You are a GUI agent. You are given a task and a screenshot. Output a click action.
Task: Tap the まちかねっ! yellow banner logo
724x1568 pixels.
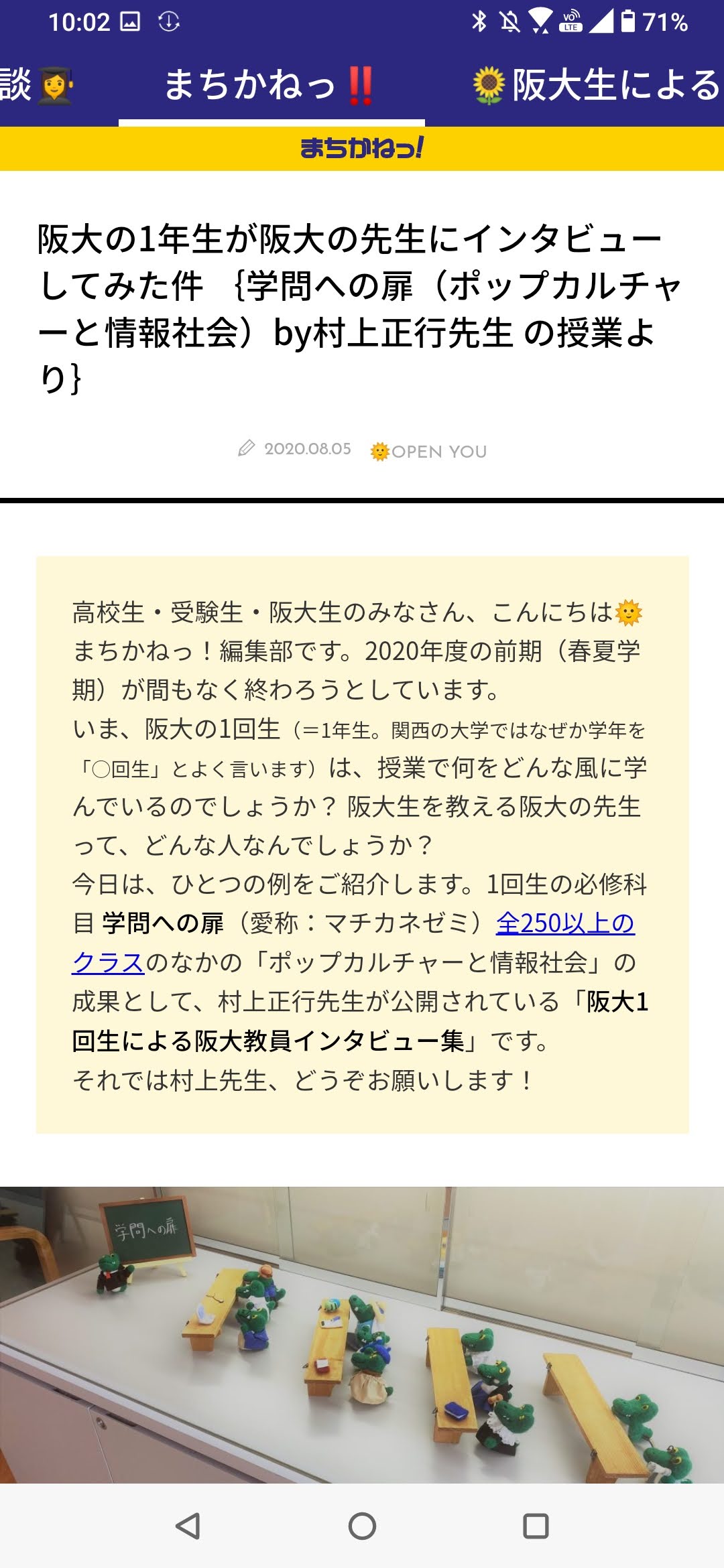click(362, 148)
